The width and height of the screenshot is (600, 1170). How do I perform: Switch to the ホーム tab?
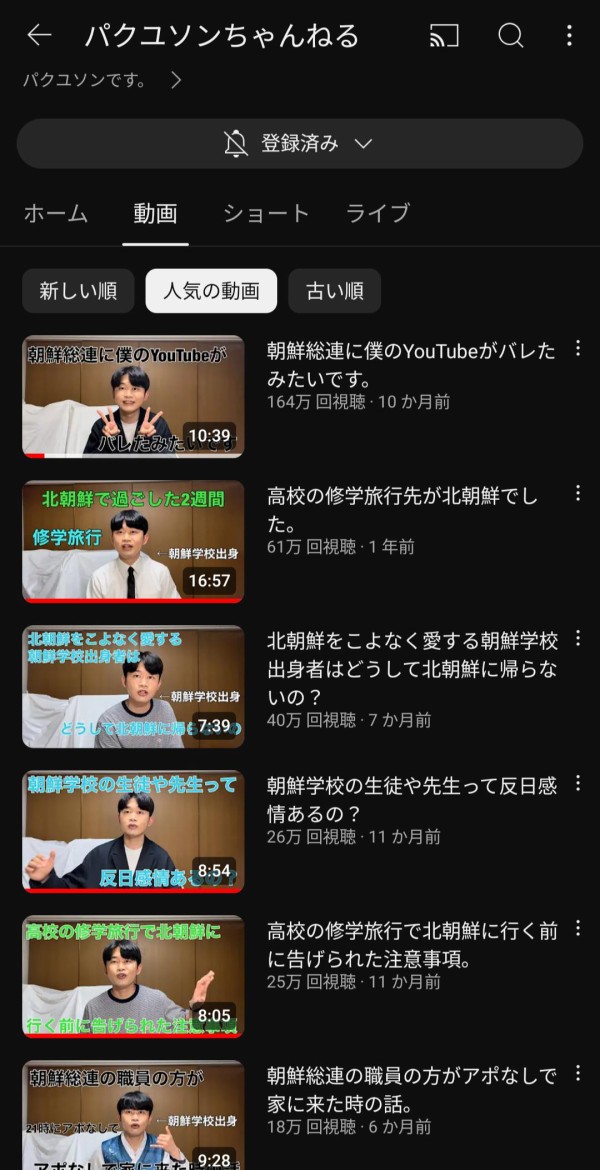point(56,213)
